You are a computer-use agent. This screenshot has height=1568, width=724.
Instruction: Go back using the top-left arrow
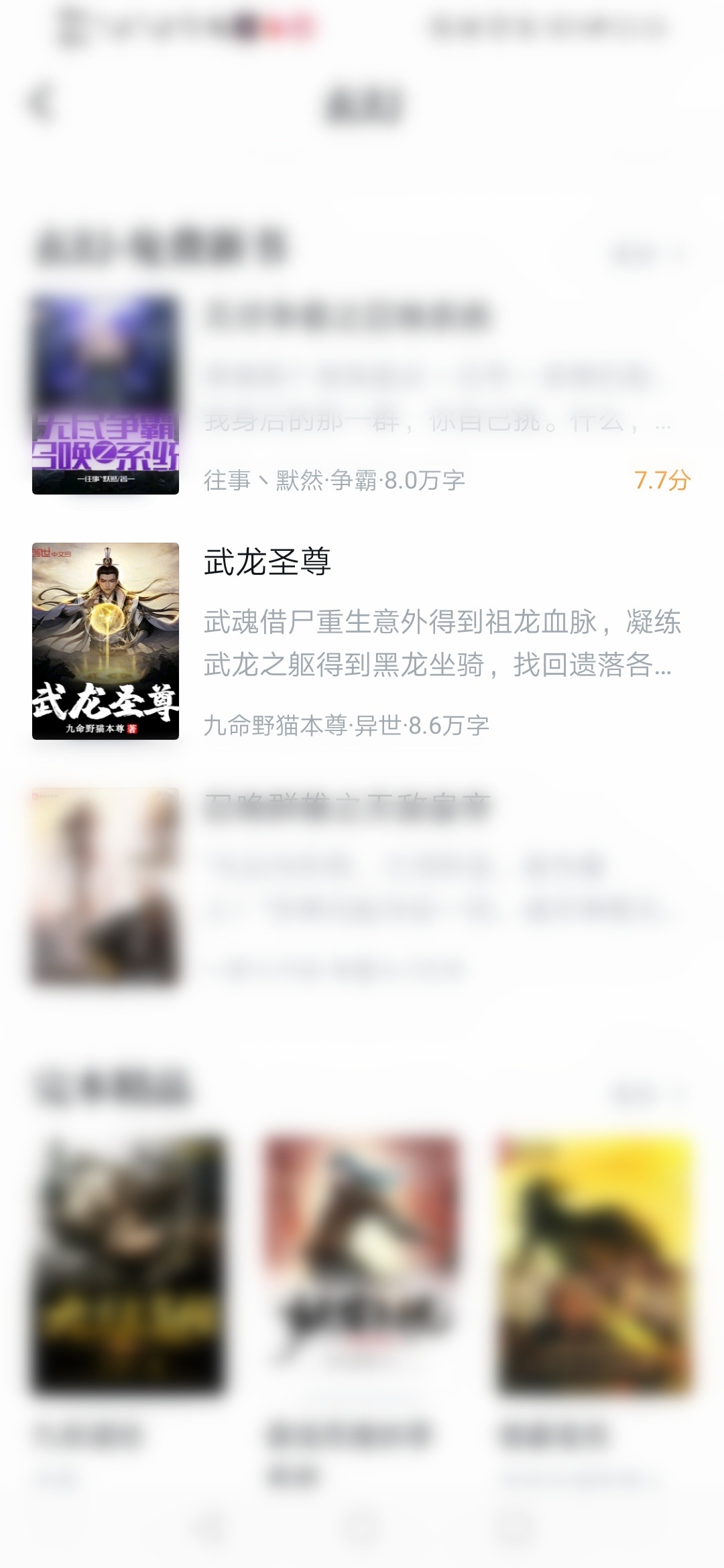click(40, 104)
